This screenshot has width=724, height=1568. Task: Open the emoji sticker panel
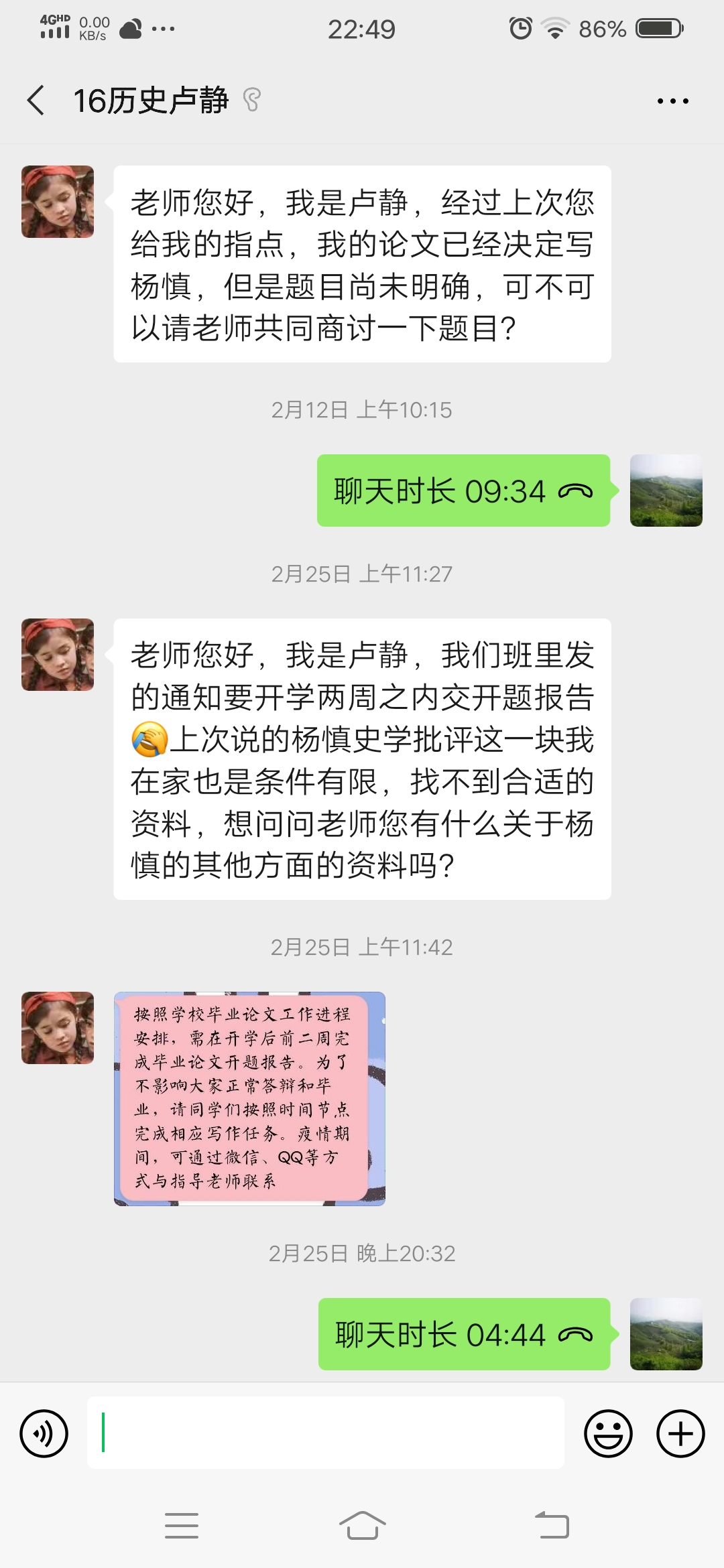[608, 1433]
